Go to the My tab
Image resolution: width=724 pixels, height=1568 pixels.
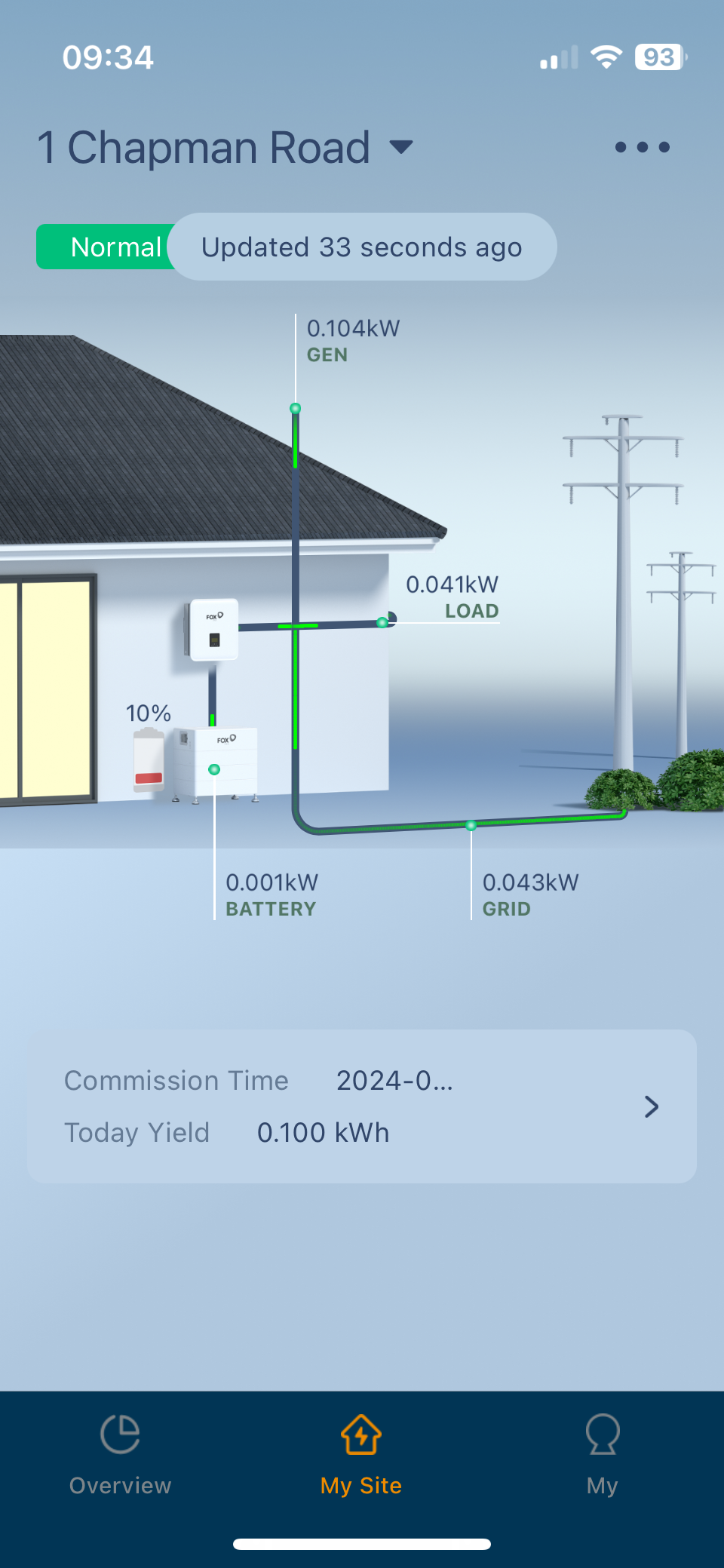tap(602, 1454)
